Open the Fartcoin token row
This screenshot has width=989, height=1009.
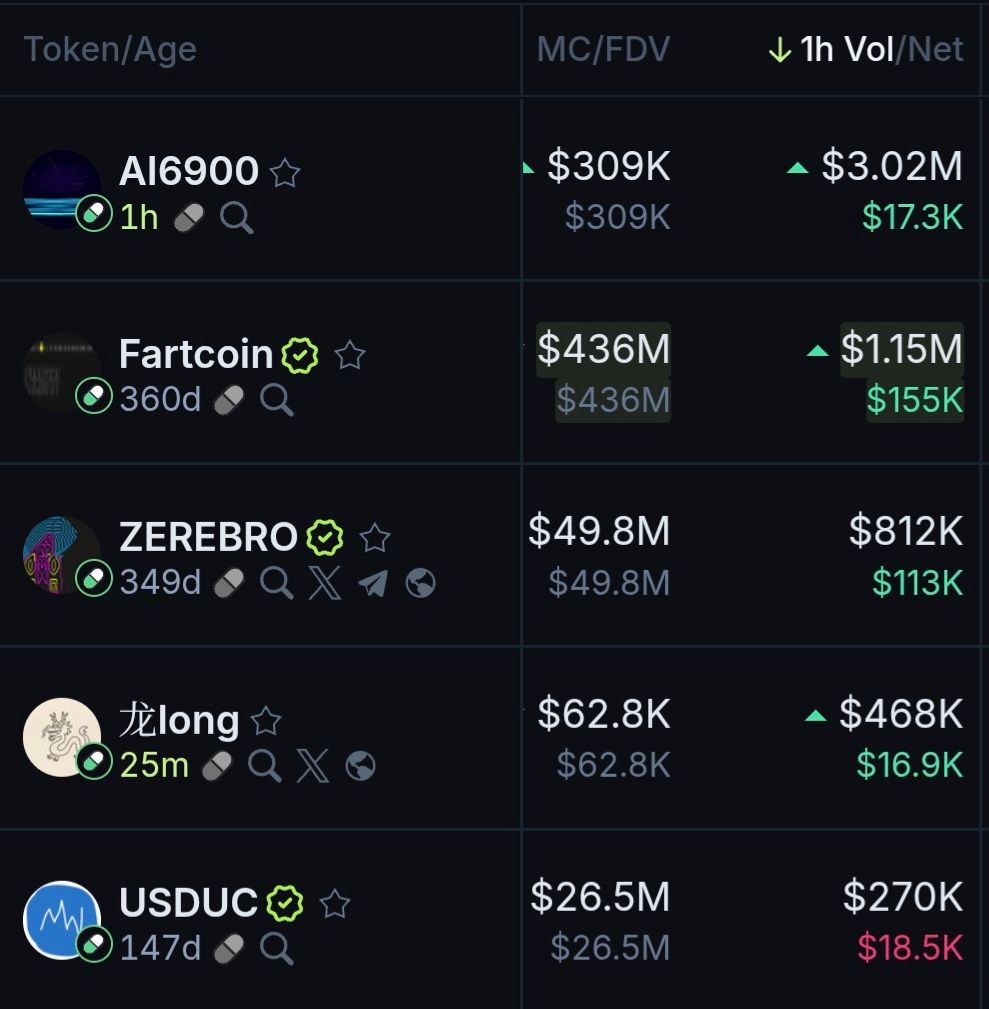pos(195,354)
